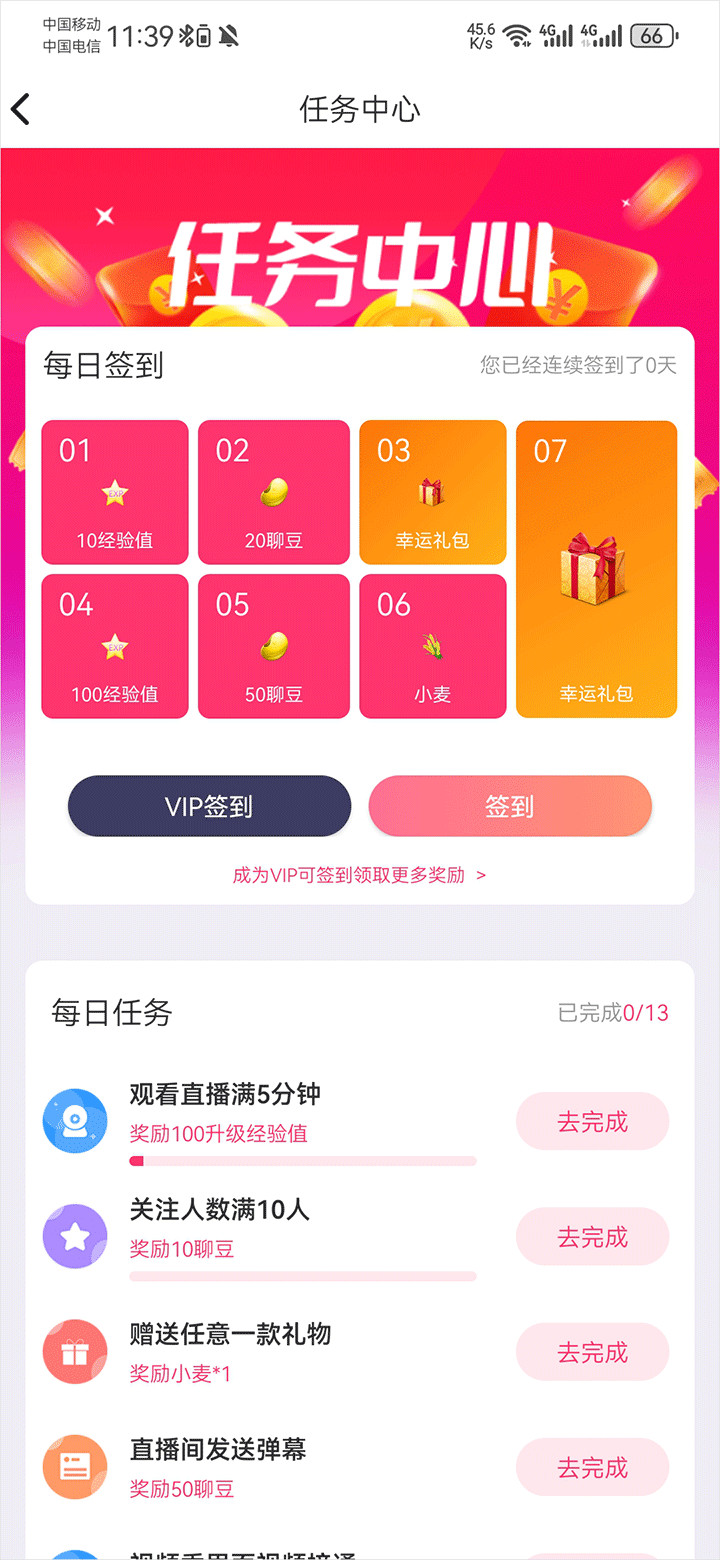Open the 成为VIP可签到领取更多奖励 link
Screen dimensions: 720x1560
pyautogui.click(x=359, y=875)
